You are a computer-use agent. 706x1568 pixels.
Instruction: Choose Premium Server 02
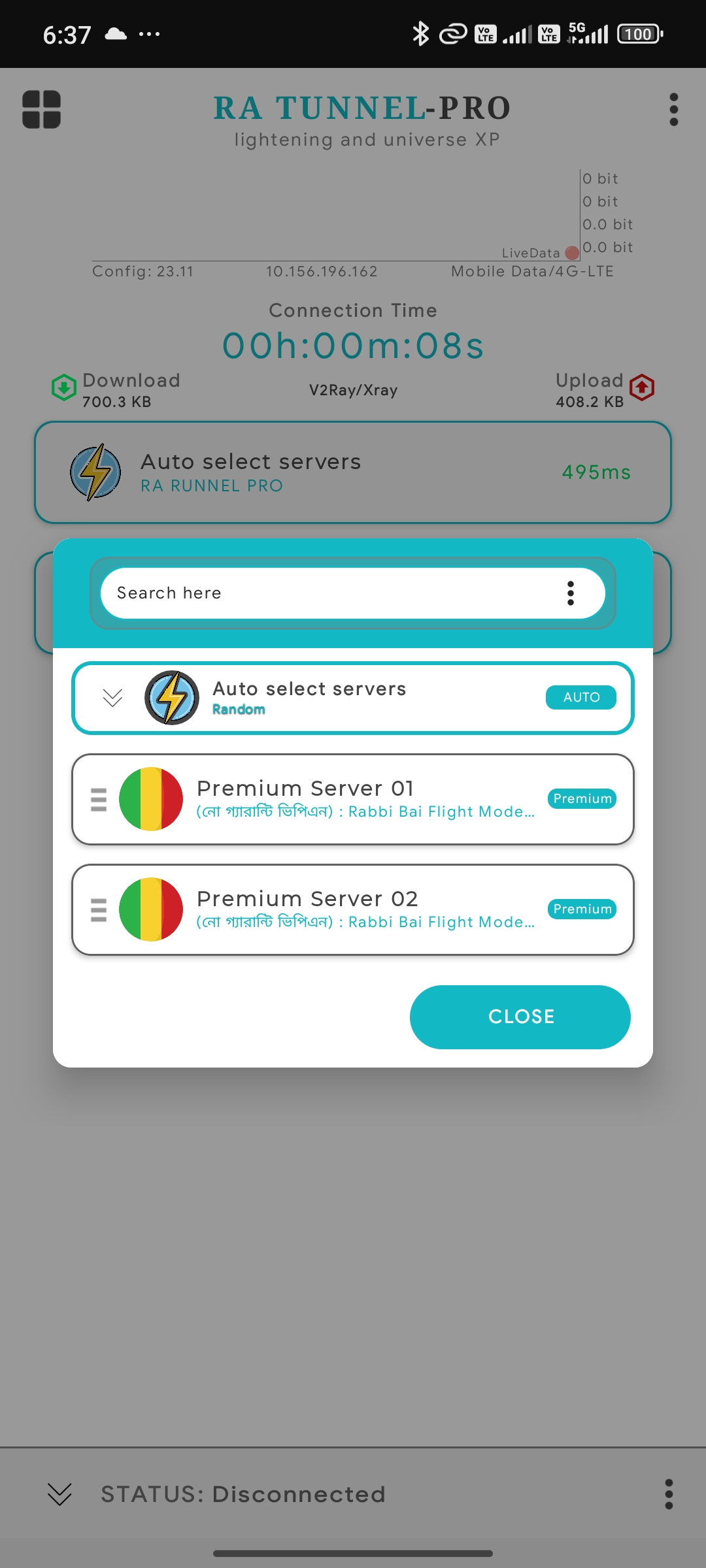tap(353, 909)
